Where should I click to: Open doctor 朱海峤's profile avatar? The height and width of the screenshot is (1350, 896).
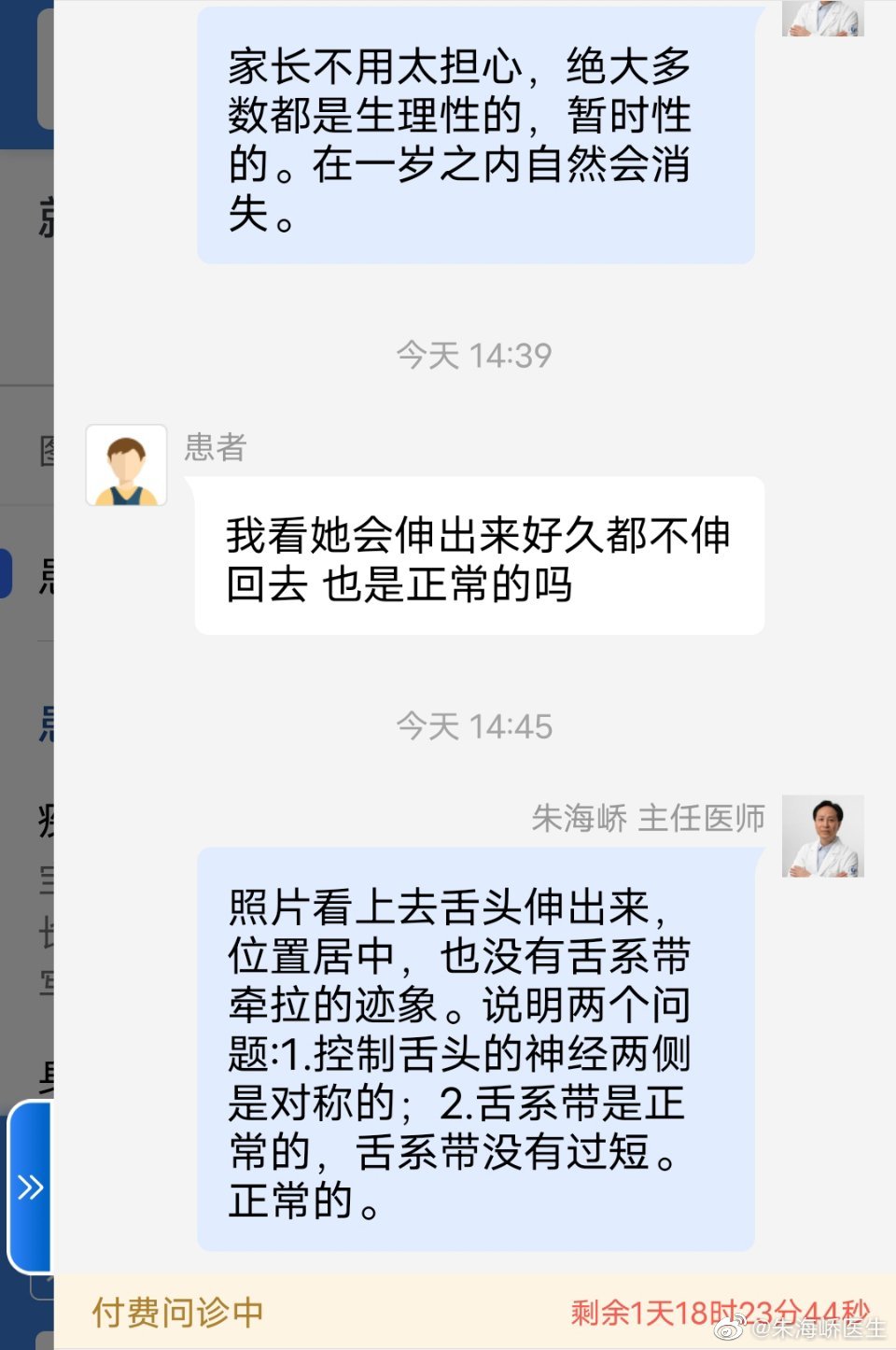(822, 836)
